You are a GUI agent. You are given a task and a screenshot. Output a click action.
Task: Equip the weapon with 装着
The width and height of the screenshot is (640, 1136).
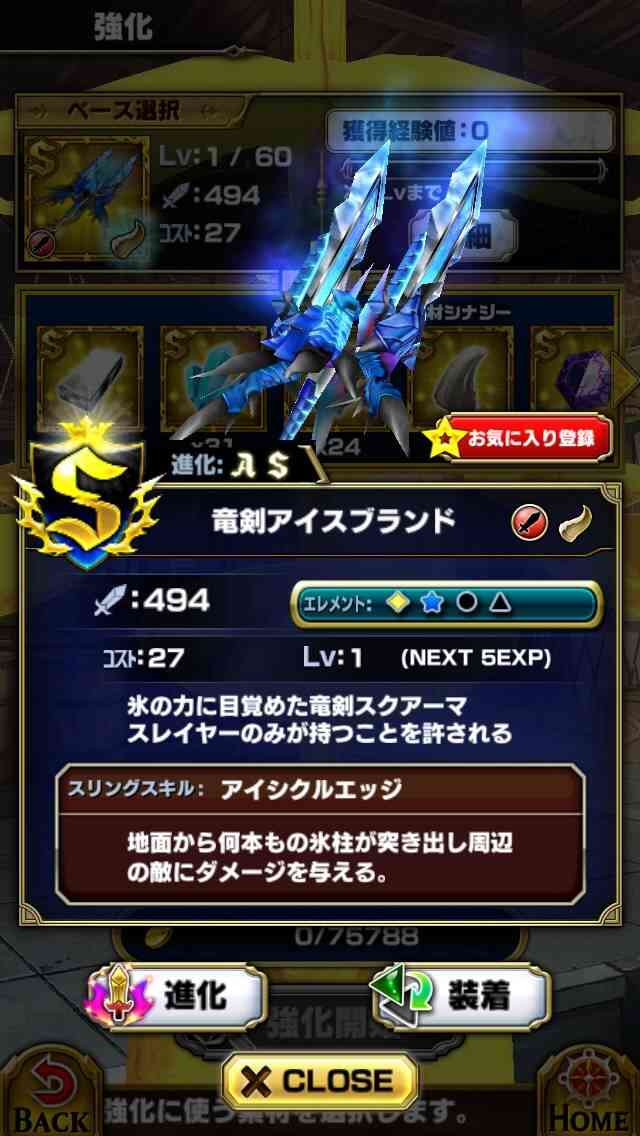tap(461, 996)
